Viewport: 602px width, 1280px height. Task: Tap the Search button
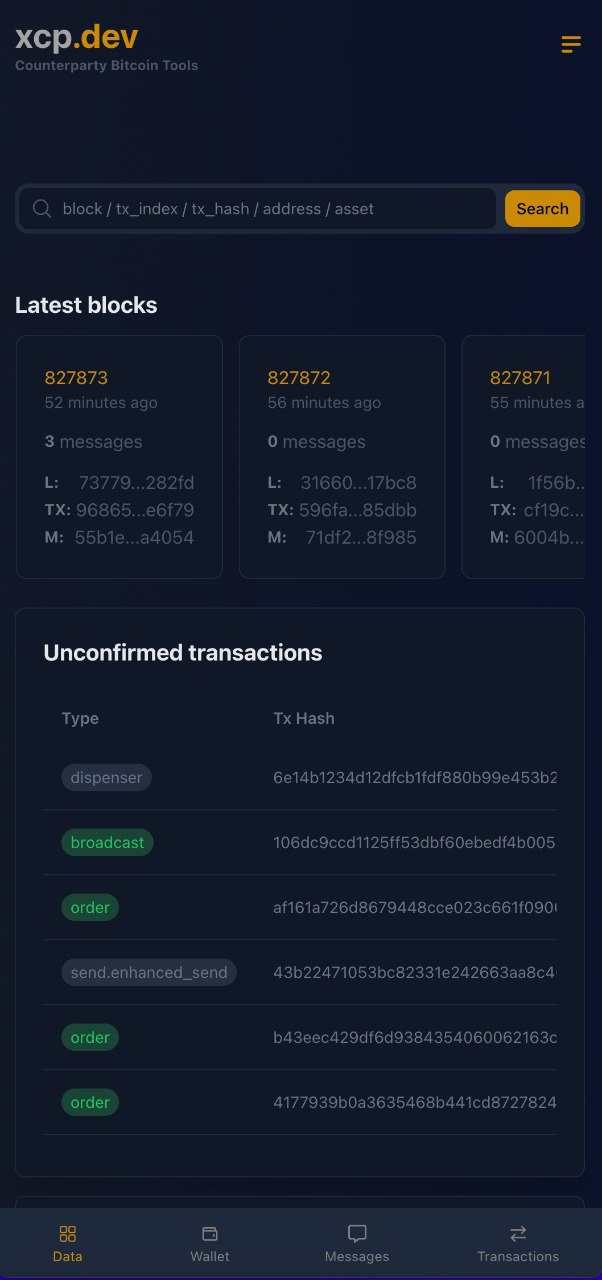point(542,209)
